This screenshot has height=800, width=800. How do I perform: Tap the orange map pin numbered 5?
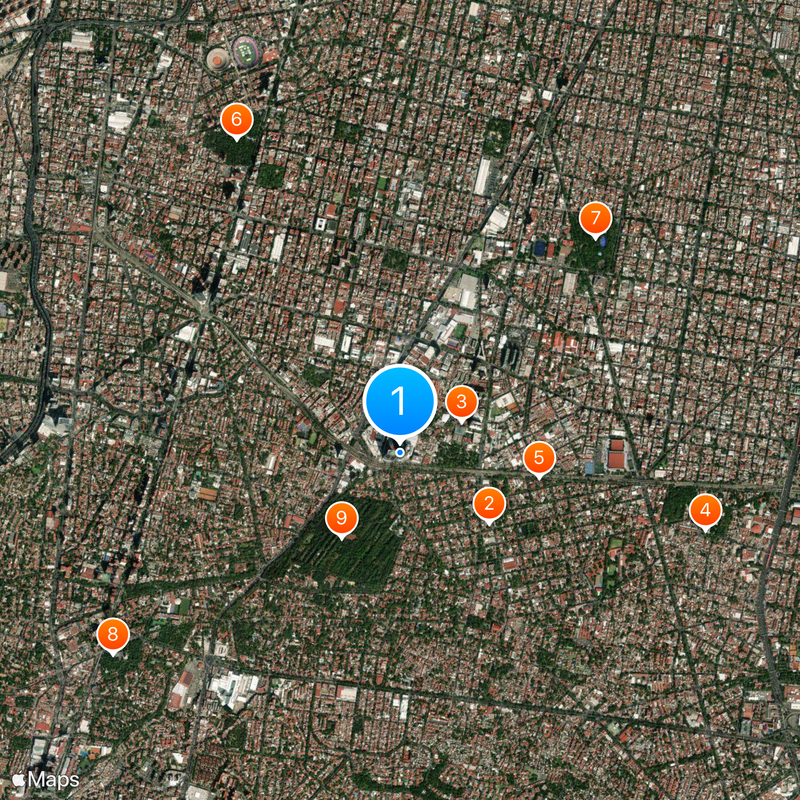point(539,459)
